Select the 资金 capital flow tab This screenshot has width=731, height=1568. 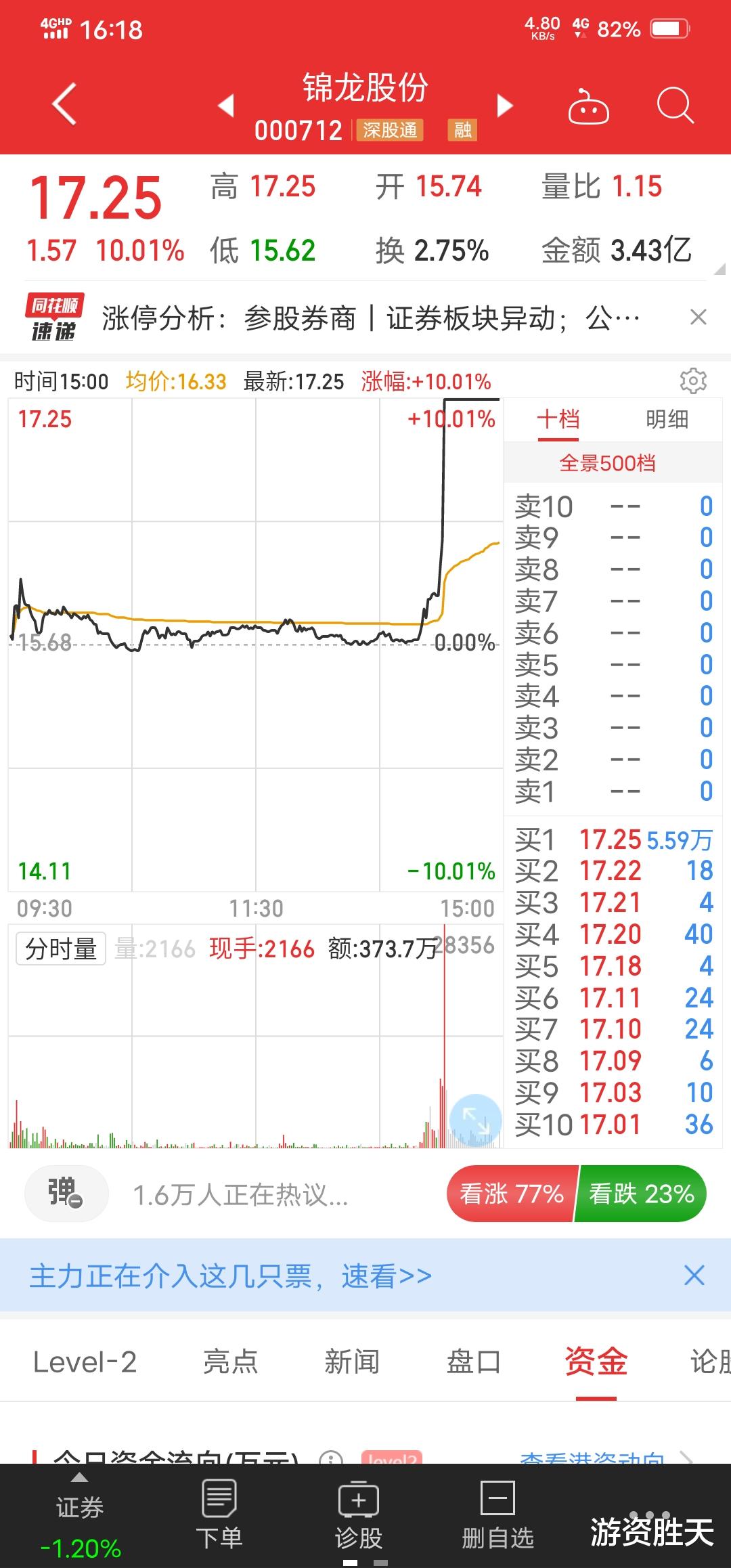tap(595, 1362)
